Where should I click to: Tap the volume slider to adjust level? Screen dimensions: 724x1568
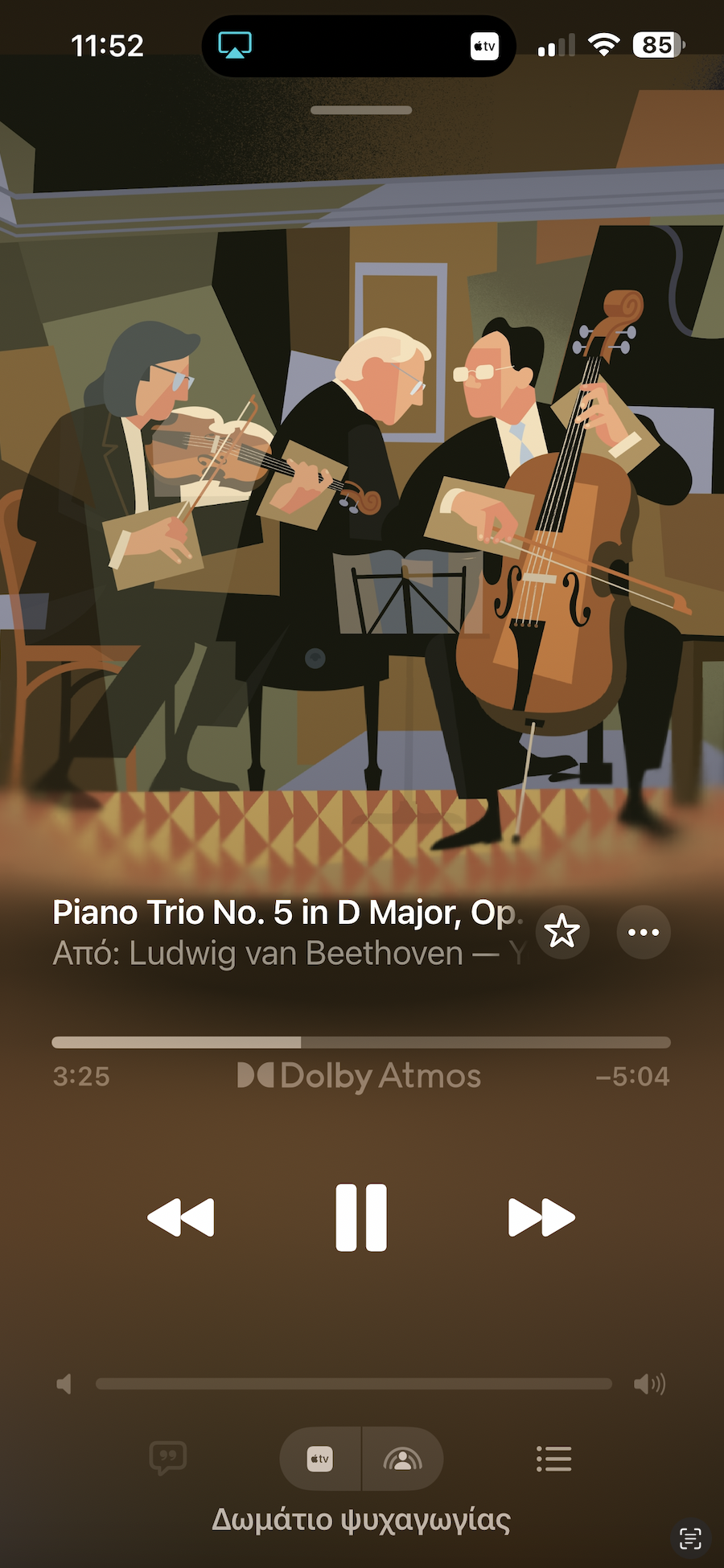354,1384
